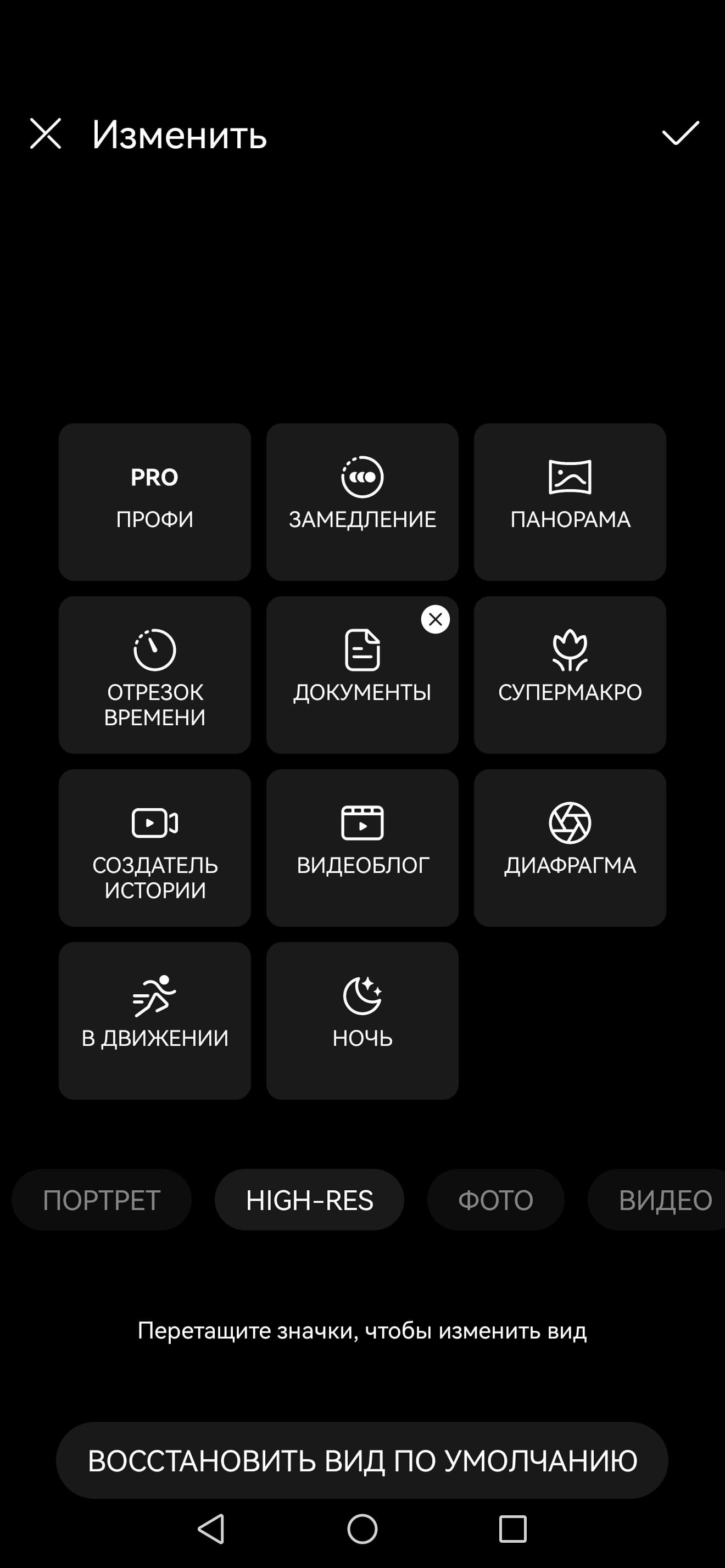Confirm changes with the checkmark
Screen dimensions: 725x1568
click(x=680, y=133)
